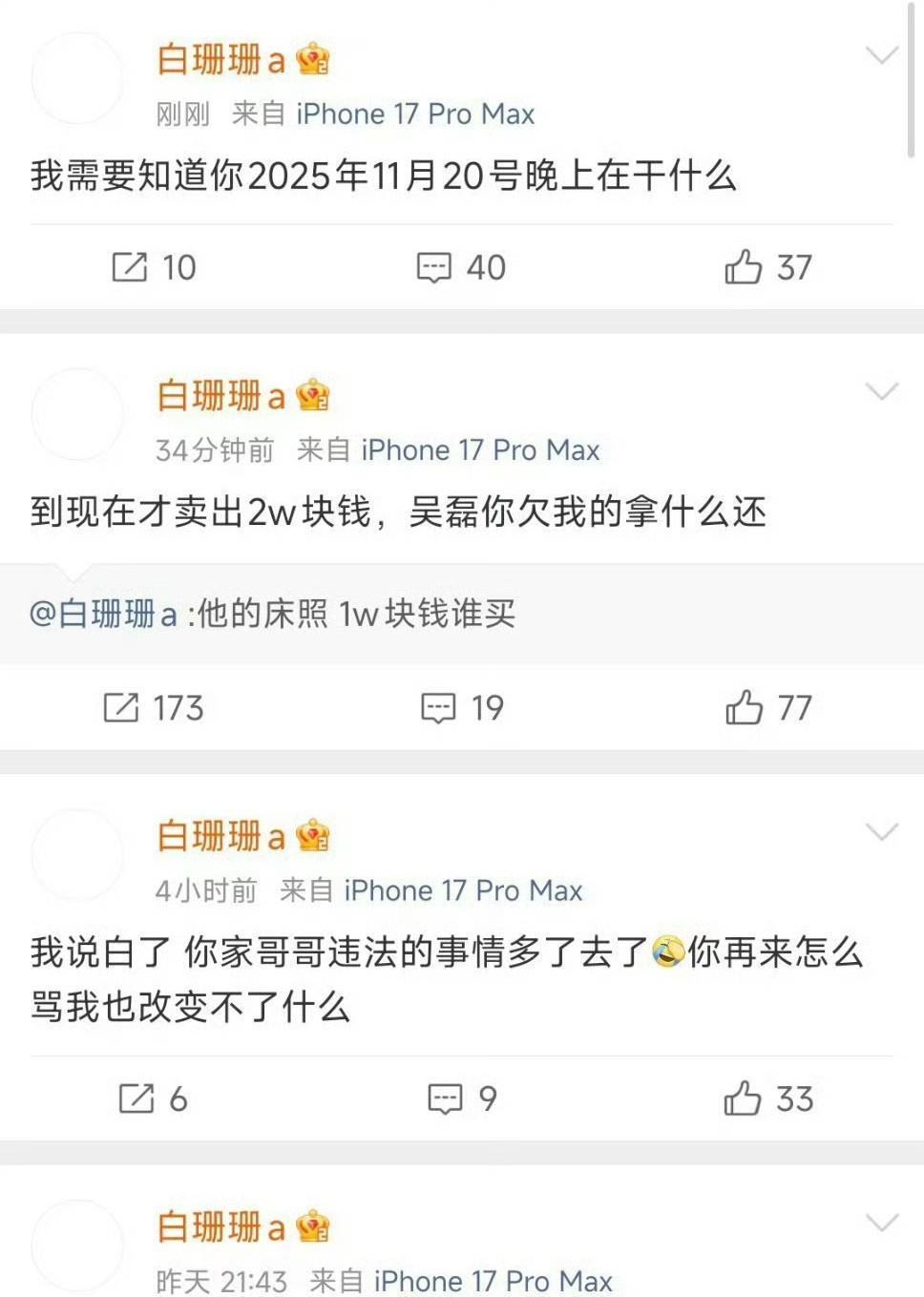Open comments on the 卖出2w块钱 post

pos(463,708)
